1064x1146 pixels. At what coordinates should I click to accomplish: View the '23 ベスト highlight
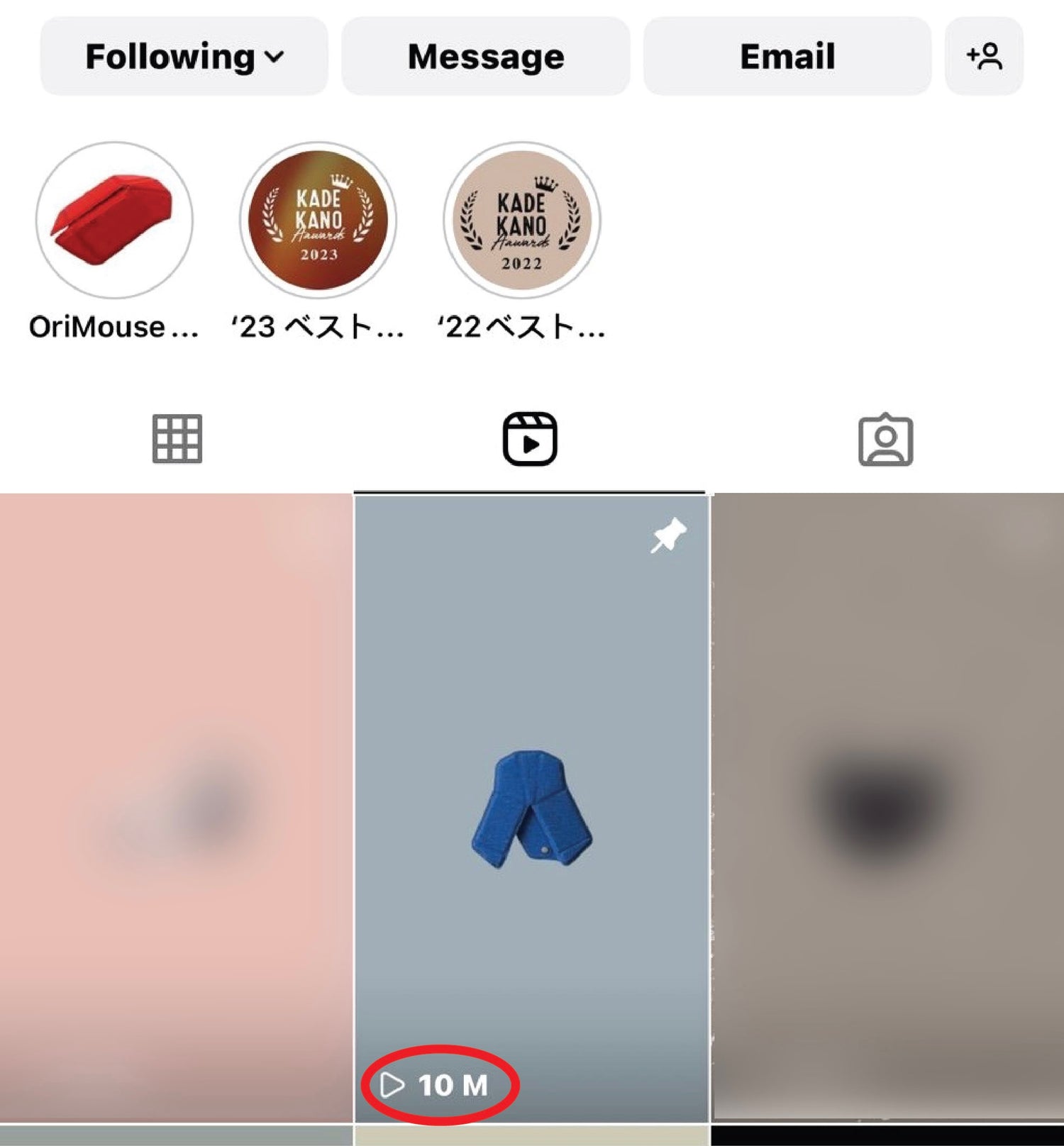[318, 221]
